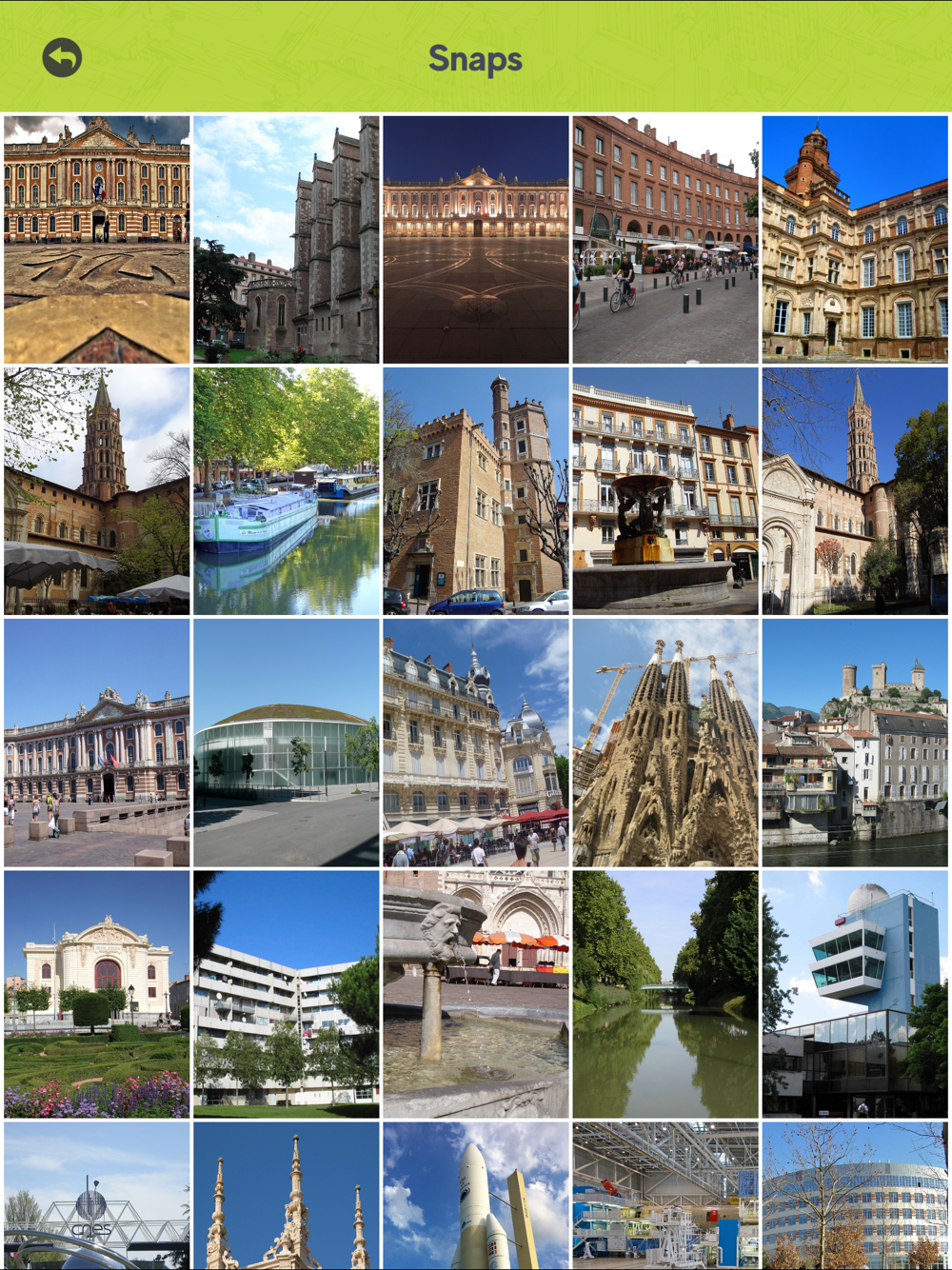
Task: Open the tree-lined canal photo
Action: [x=665, y=993]
